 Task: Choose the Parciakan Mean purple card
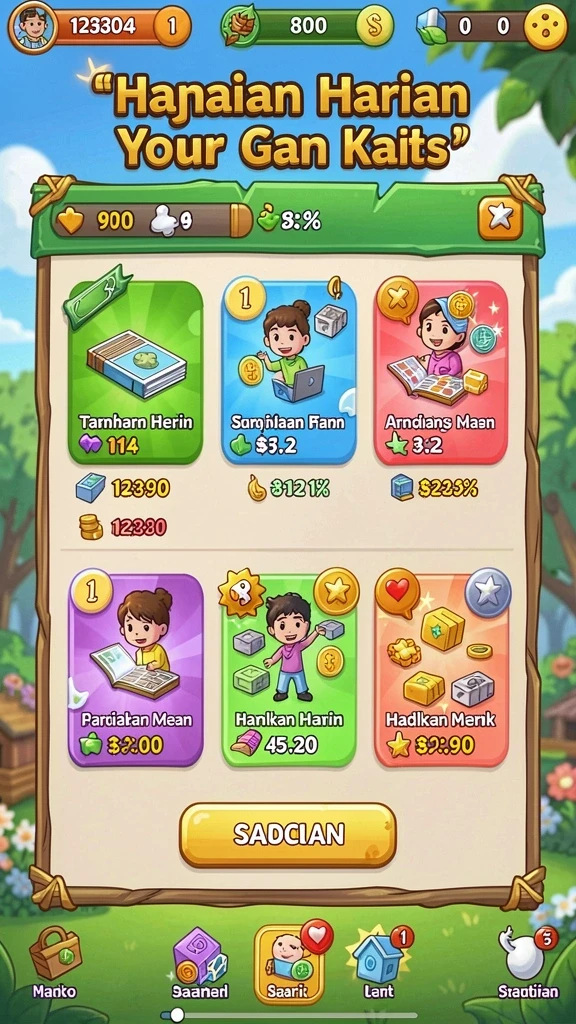click(136, 670)
